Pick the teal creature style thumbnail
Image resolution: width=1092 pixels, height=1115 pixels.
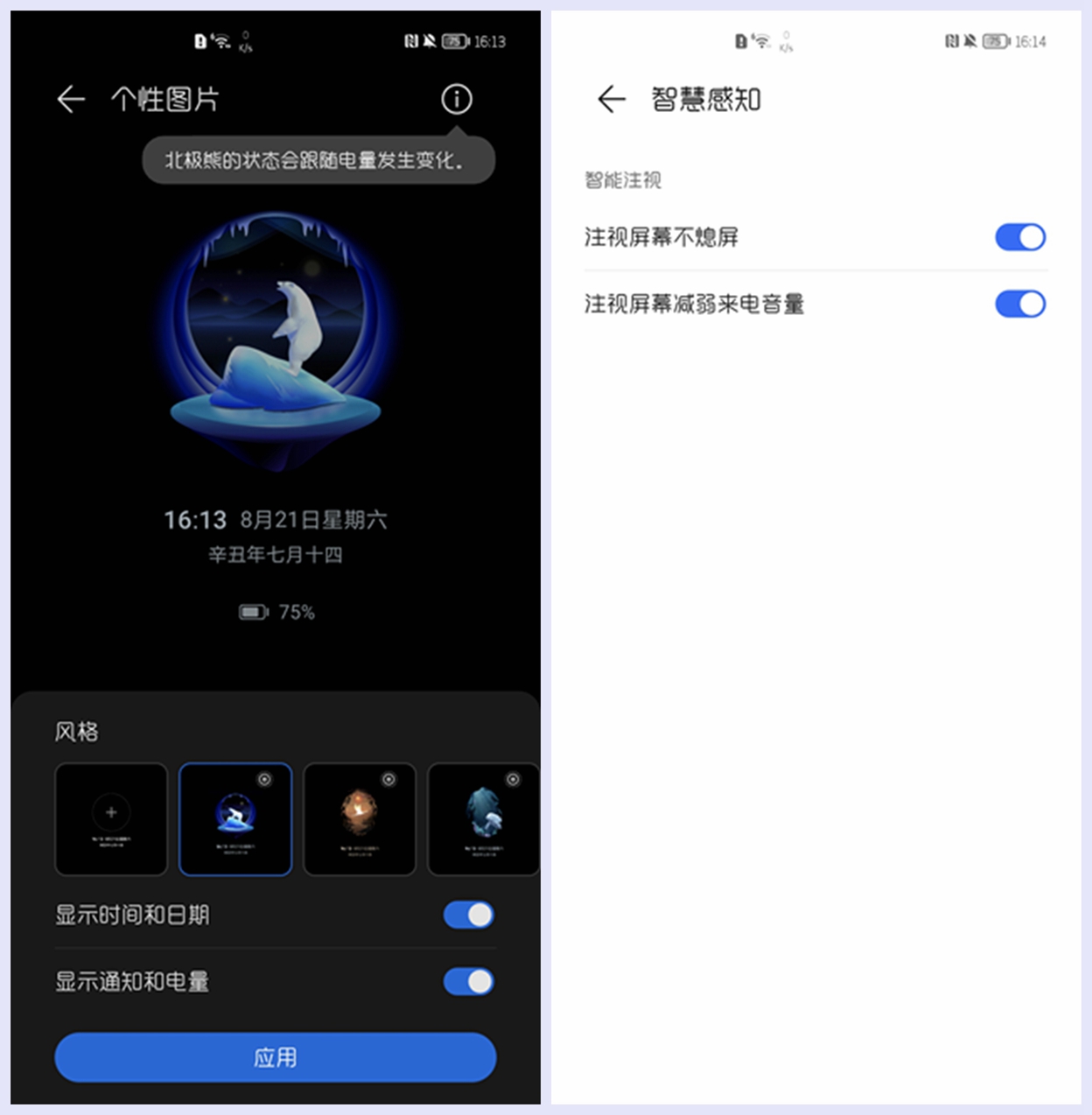tap(483, 818)
